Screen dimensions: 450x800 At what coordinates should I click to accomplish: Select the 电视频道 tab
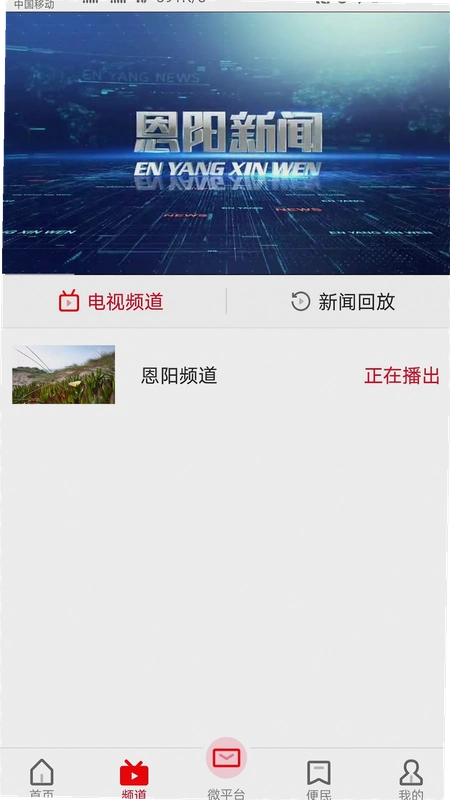(x=111, y=302)
